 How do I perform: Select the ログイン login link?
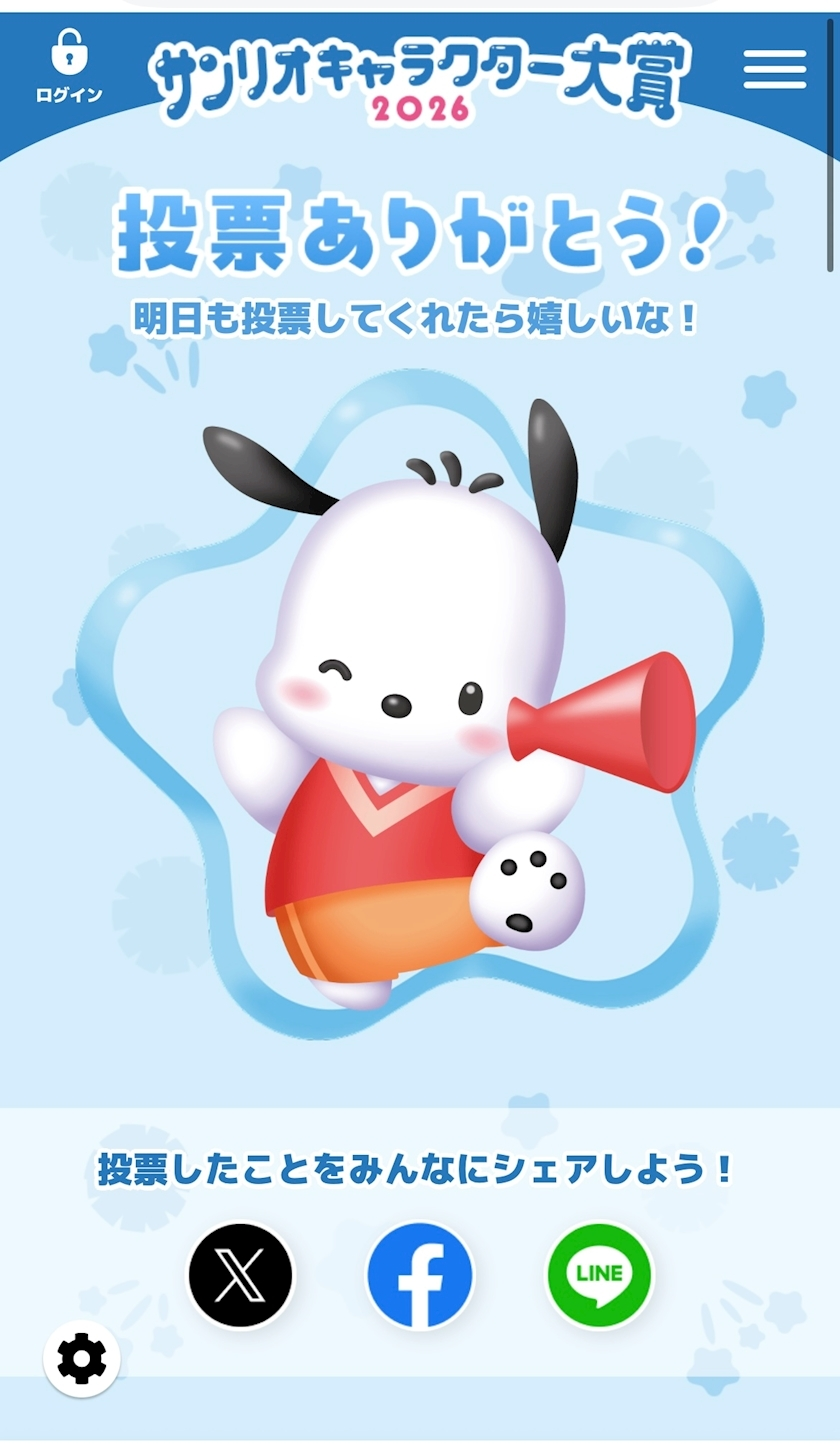click(68, 92)
